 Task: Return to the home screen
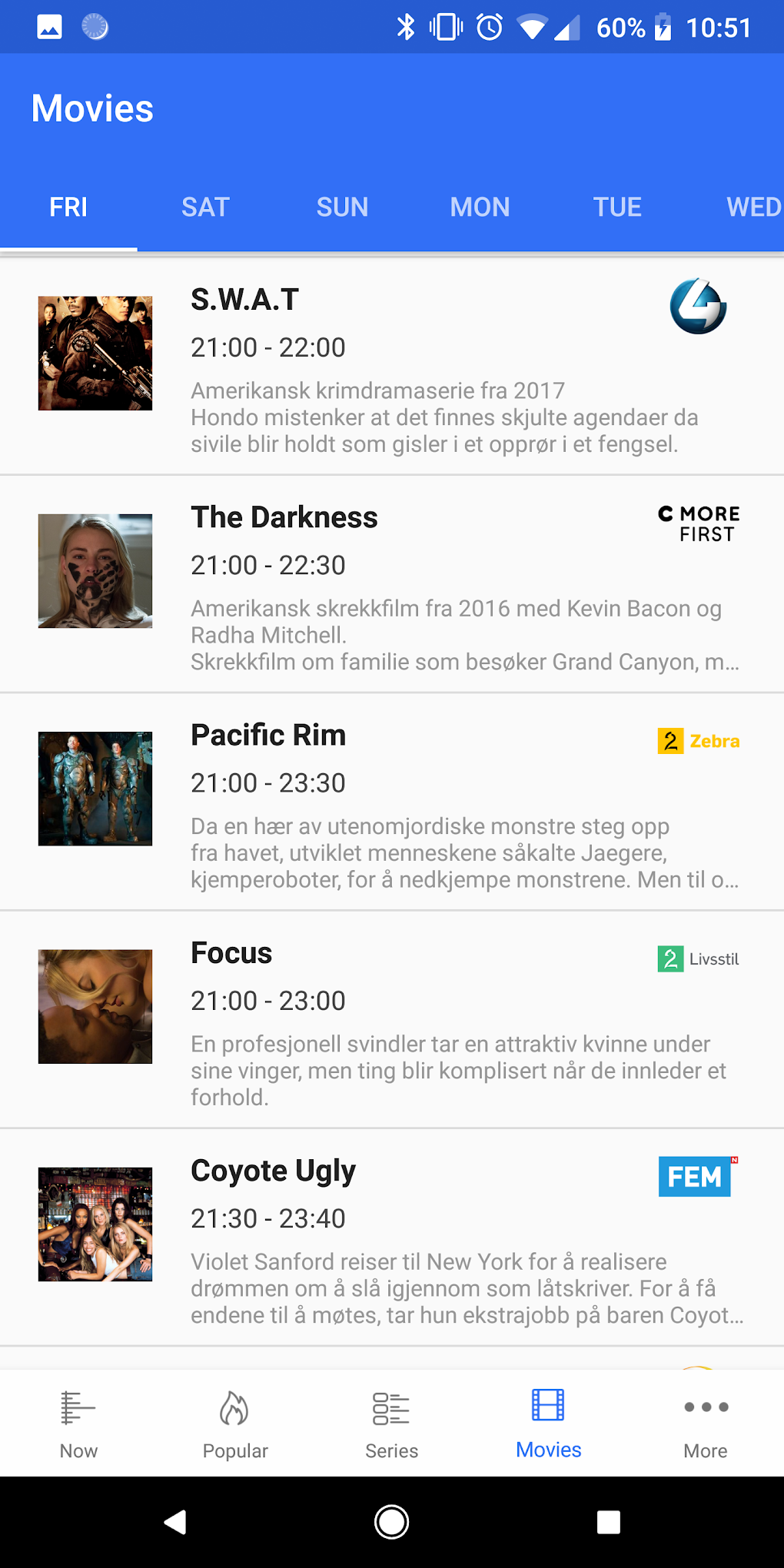pyautogui.click(x=392, y=1522)
